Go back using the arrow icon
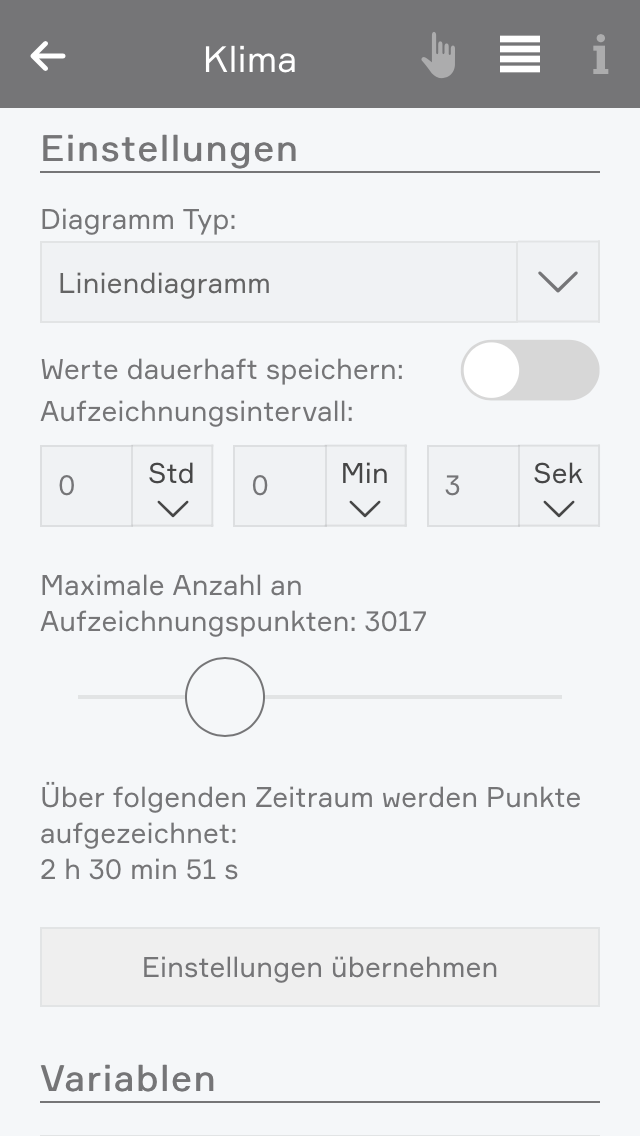 click(48, 56)
